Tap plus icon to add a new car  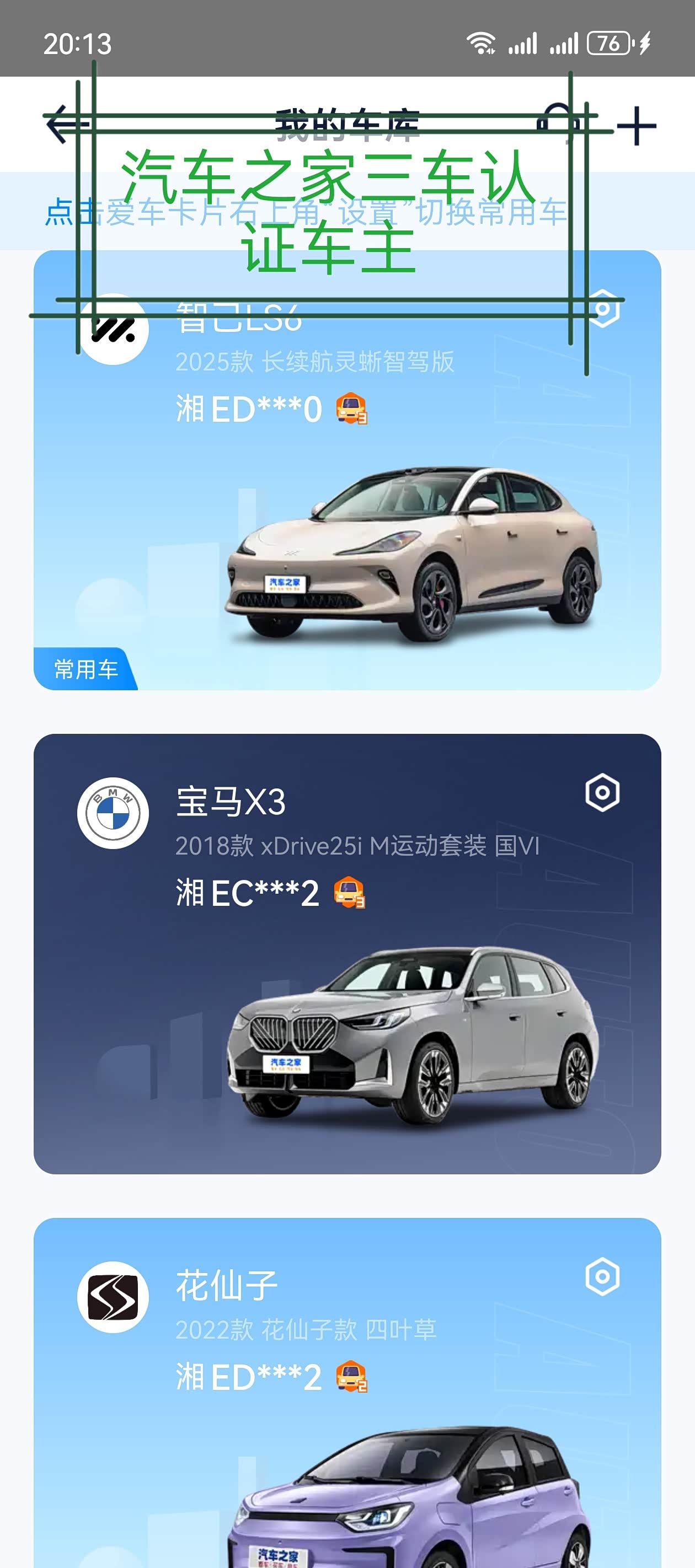tap(636, 125)
